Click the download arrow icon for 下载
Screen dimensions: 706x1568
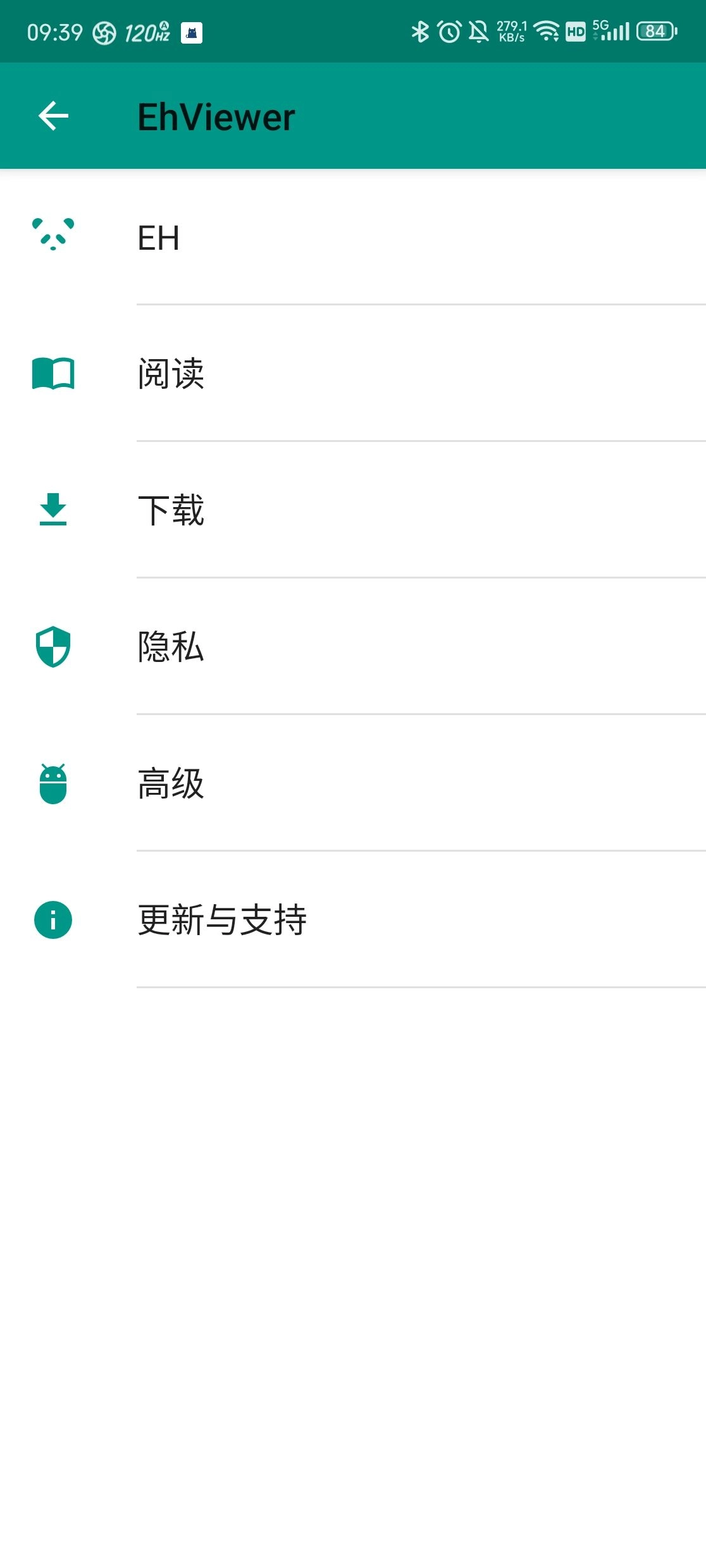coord(53,510)
